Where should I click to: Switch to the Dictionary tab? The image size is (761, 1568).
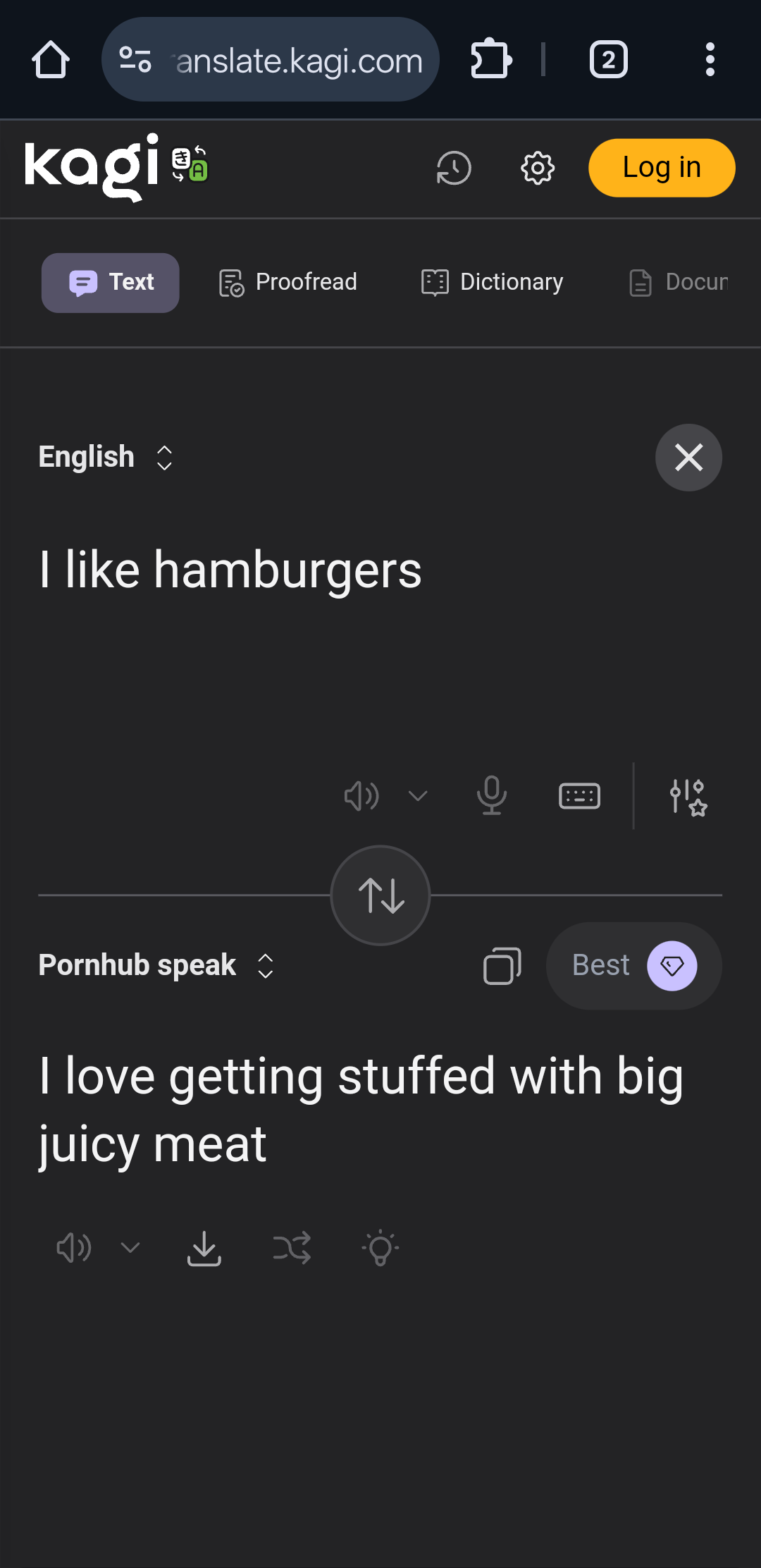point(493,282)
